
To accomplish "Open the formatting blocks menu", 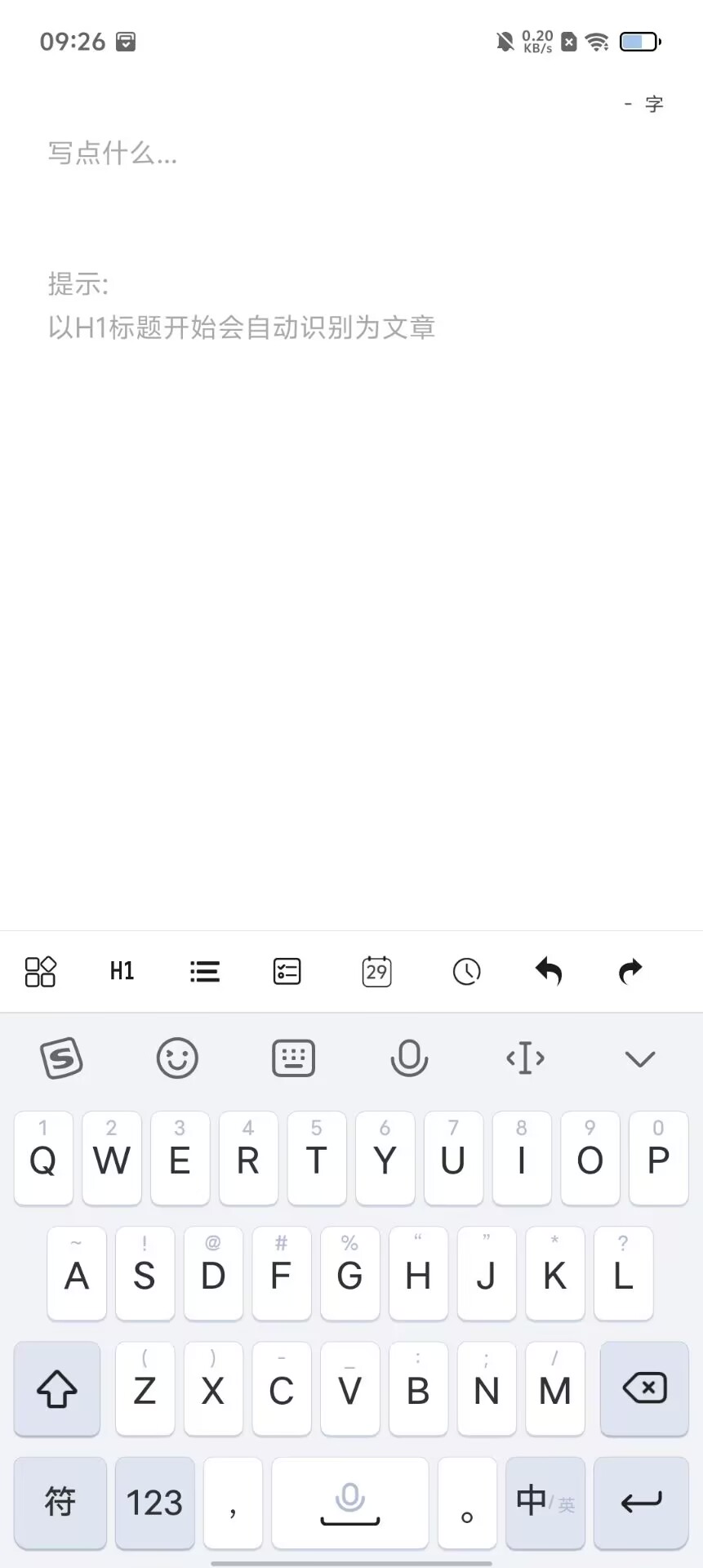I will coord(40,971).
